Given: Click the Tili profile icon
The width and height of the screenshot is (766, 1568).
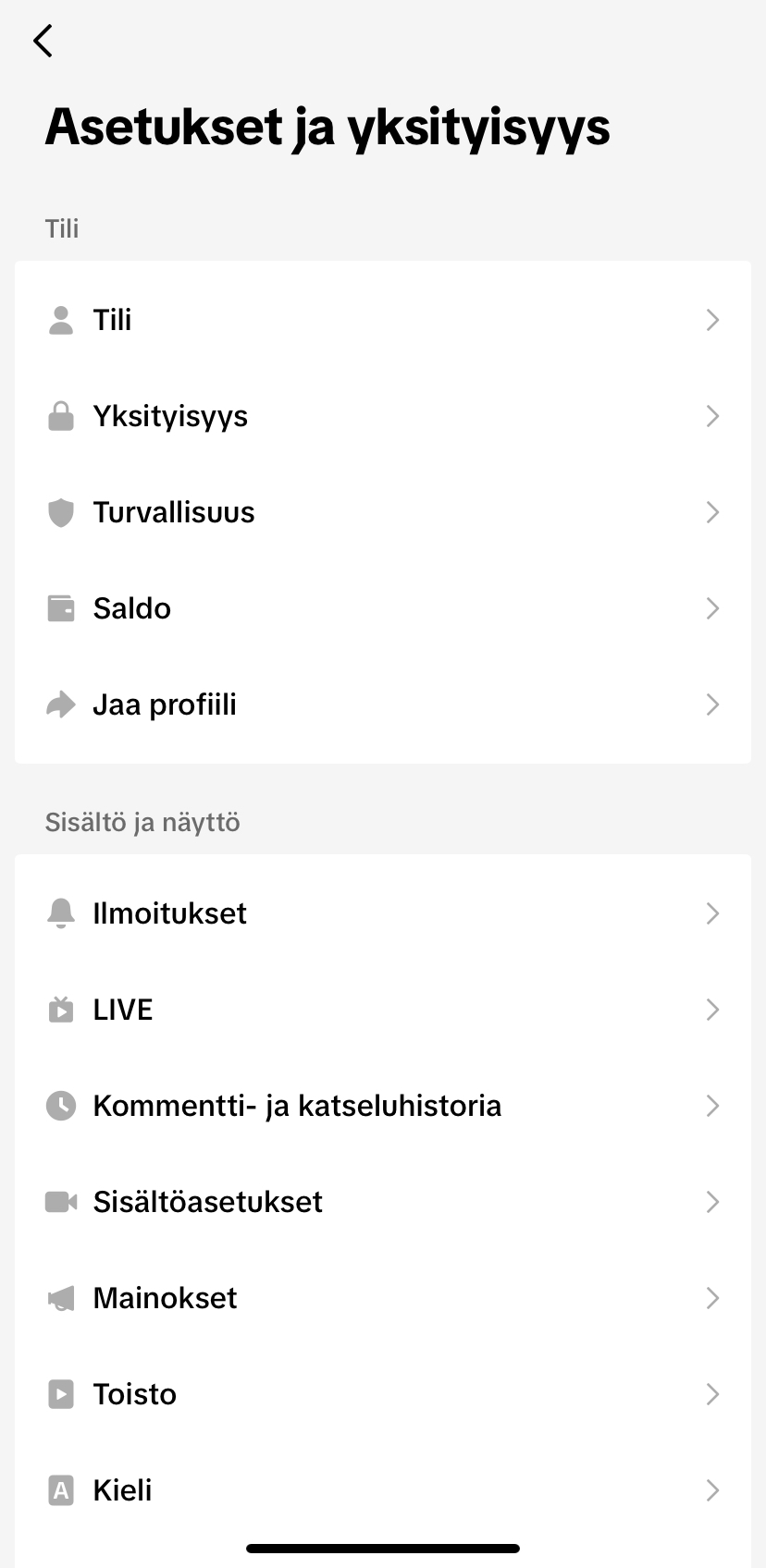Looking at the screenshot, I should (60, 320).
